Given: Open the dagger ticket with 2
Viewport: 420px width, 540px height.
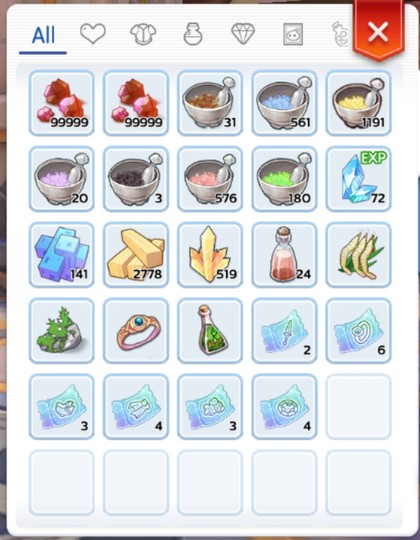Looking at the screenshot, I should point(284,331).
